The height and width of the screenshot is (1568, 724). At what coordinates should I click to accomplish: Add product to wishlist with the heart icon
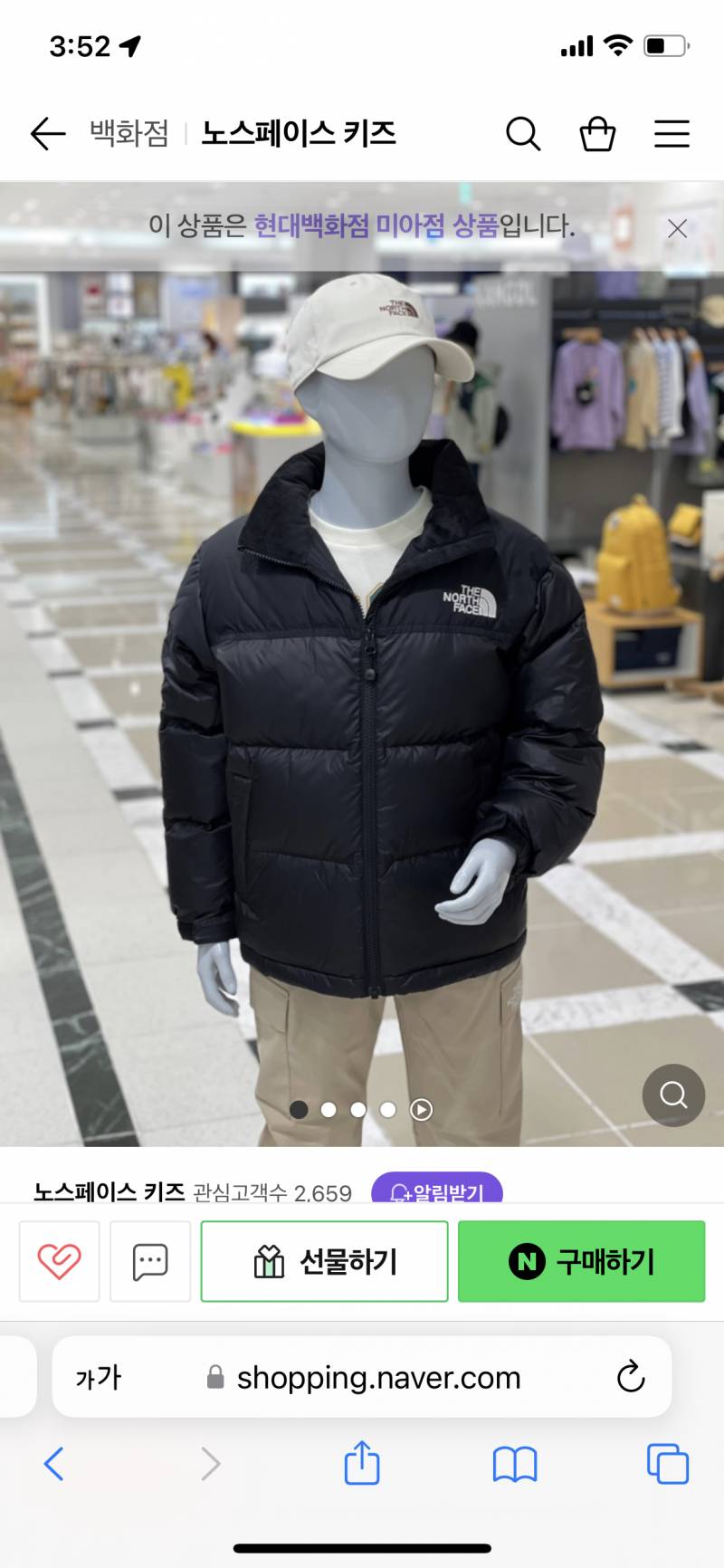pos(60,1261)
